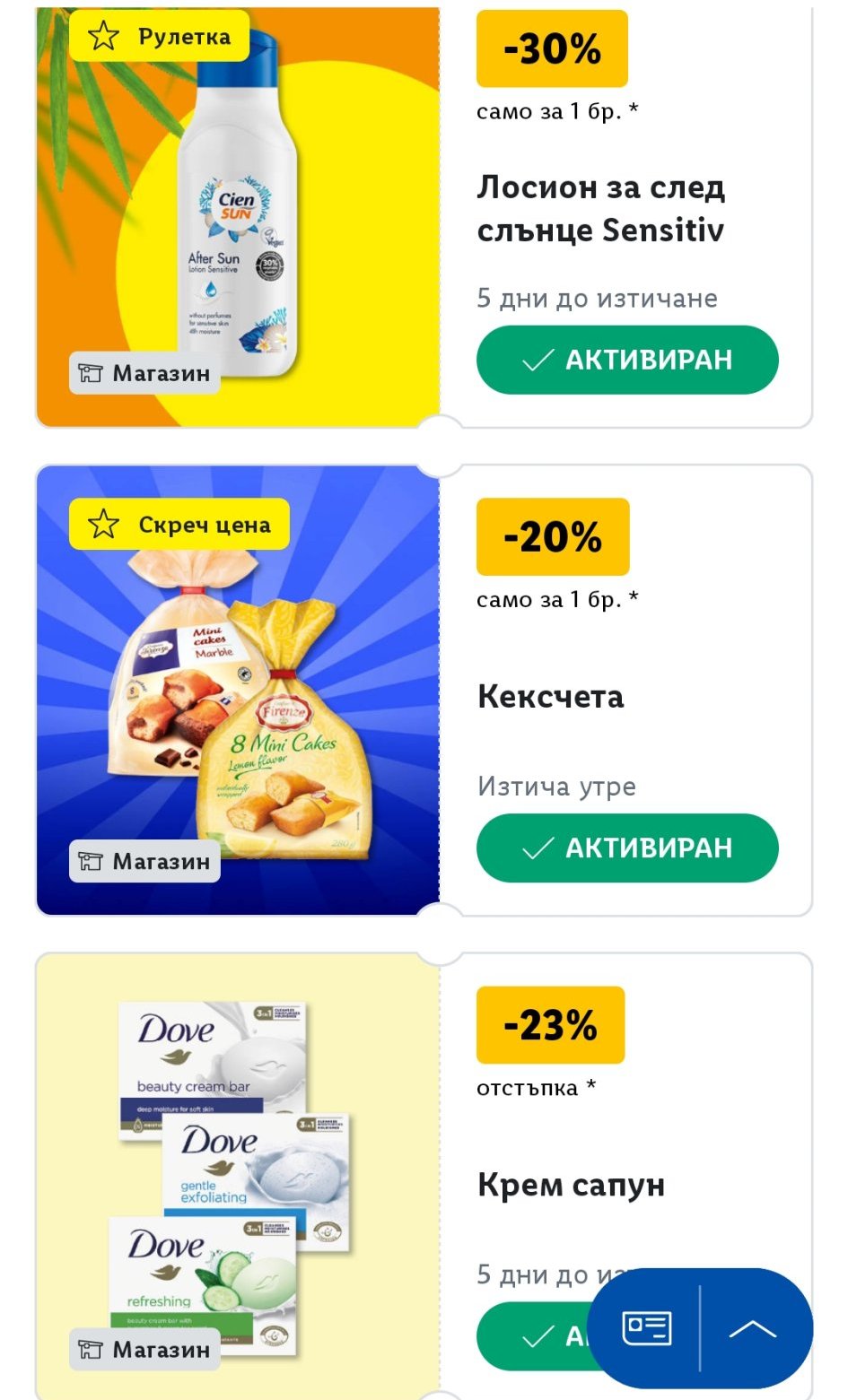Viewport: 848px width, 1400px height.
Task: Jump back to top with the arrow
Action: [752, 1328]
